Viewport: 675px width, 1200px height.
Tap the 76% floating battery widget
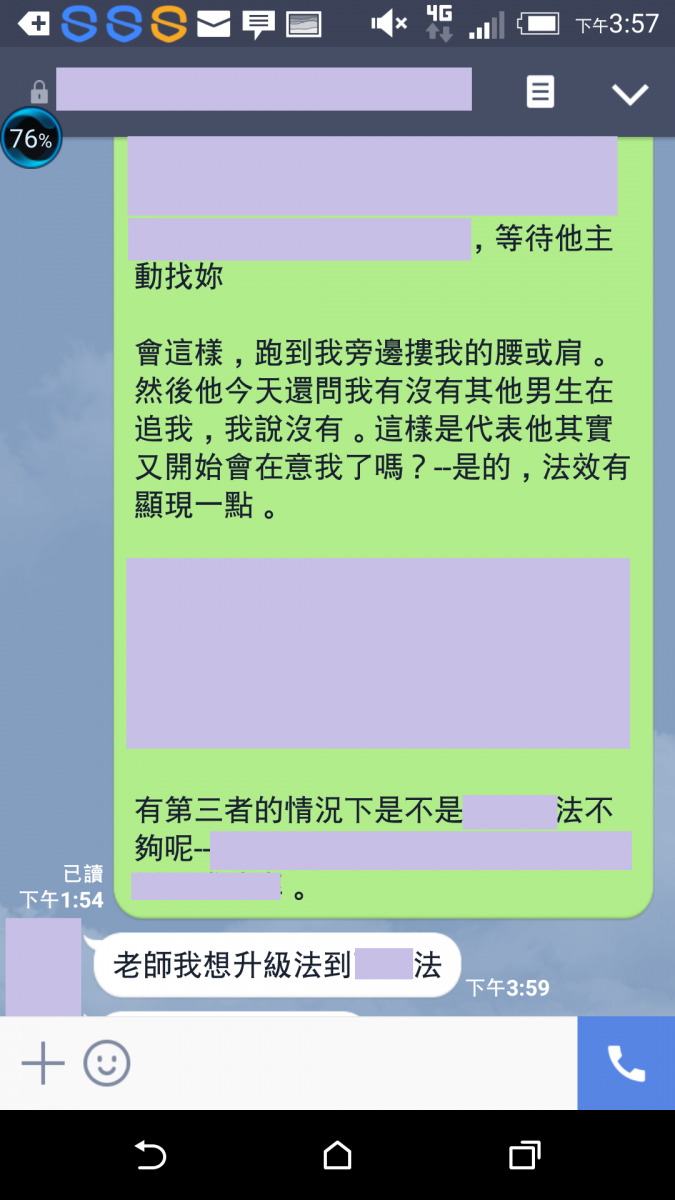31,139
